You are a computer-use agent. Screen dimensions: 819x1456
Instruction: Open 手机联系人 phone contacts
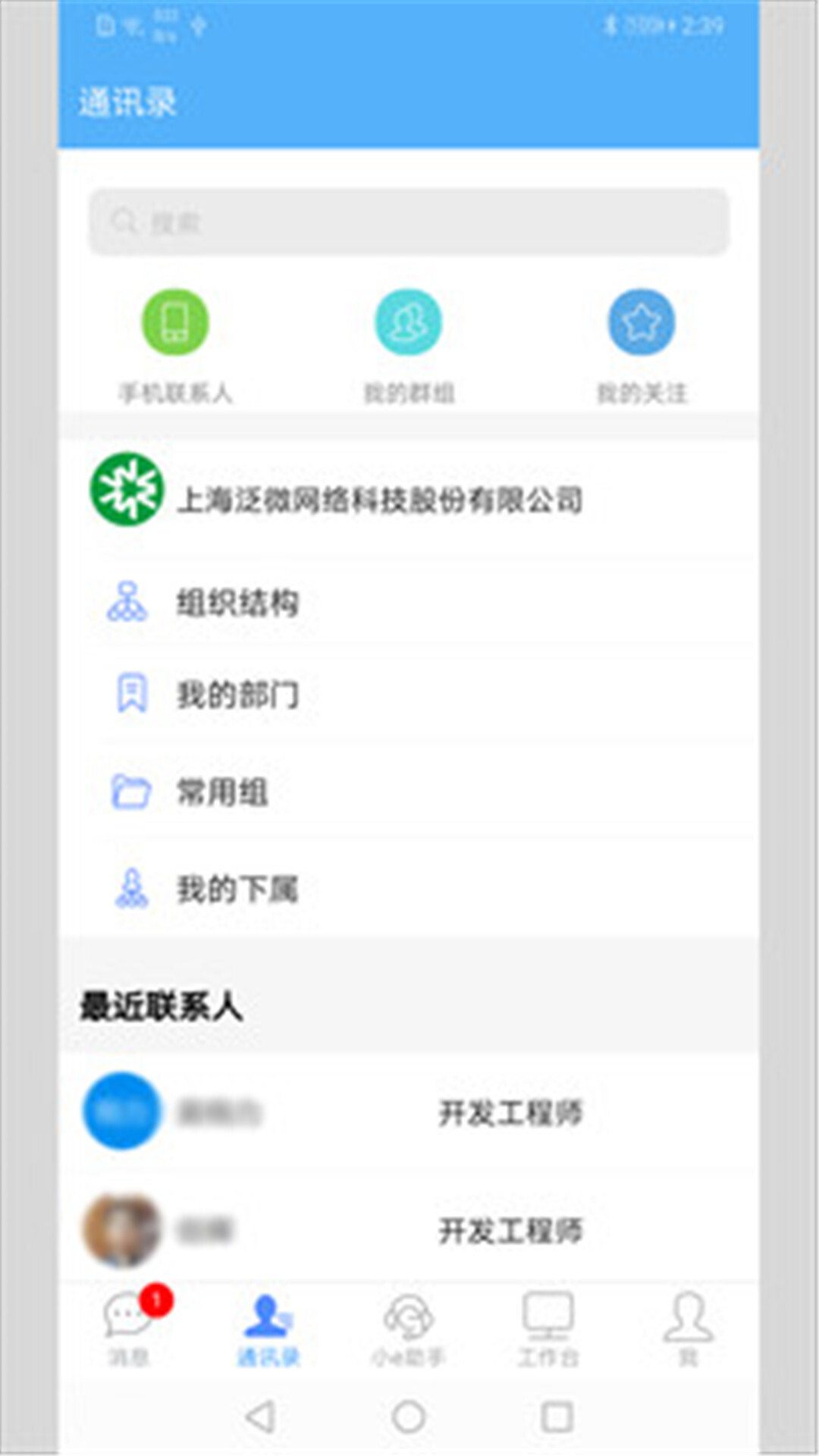click(175, 347)
